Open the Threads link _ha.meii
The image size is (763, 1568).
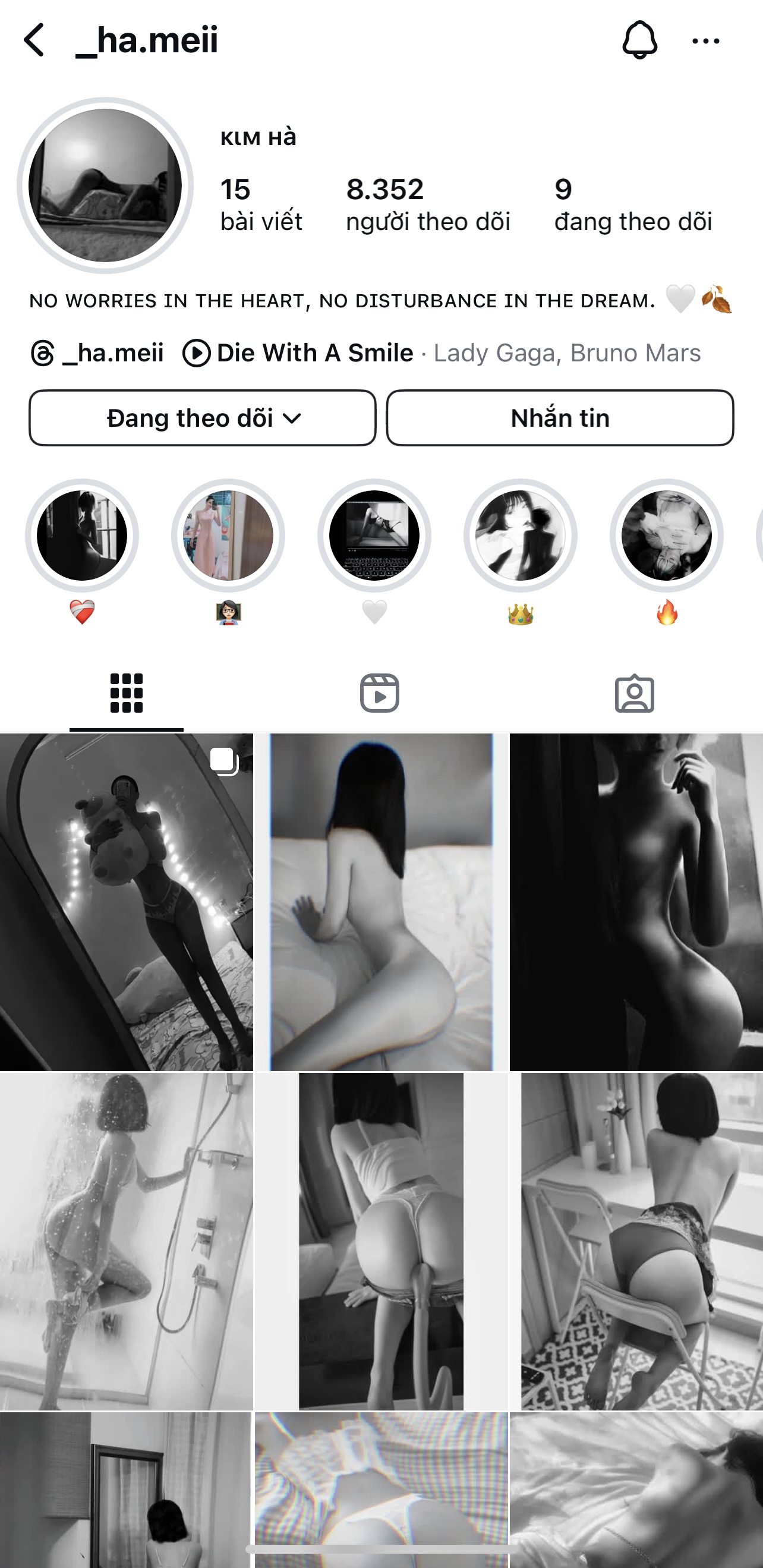(97, 353)
